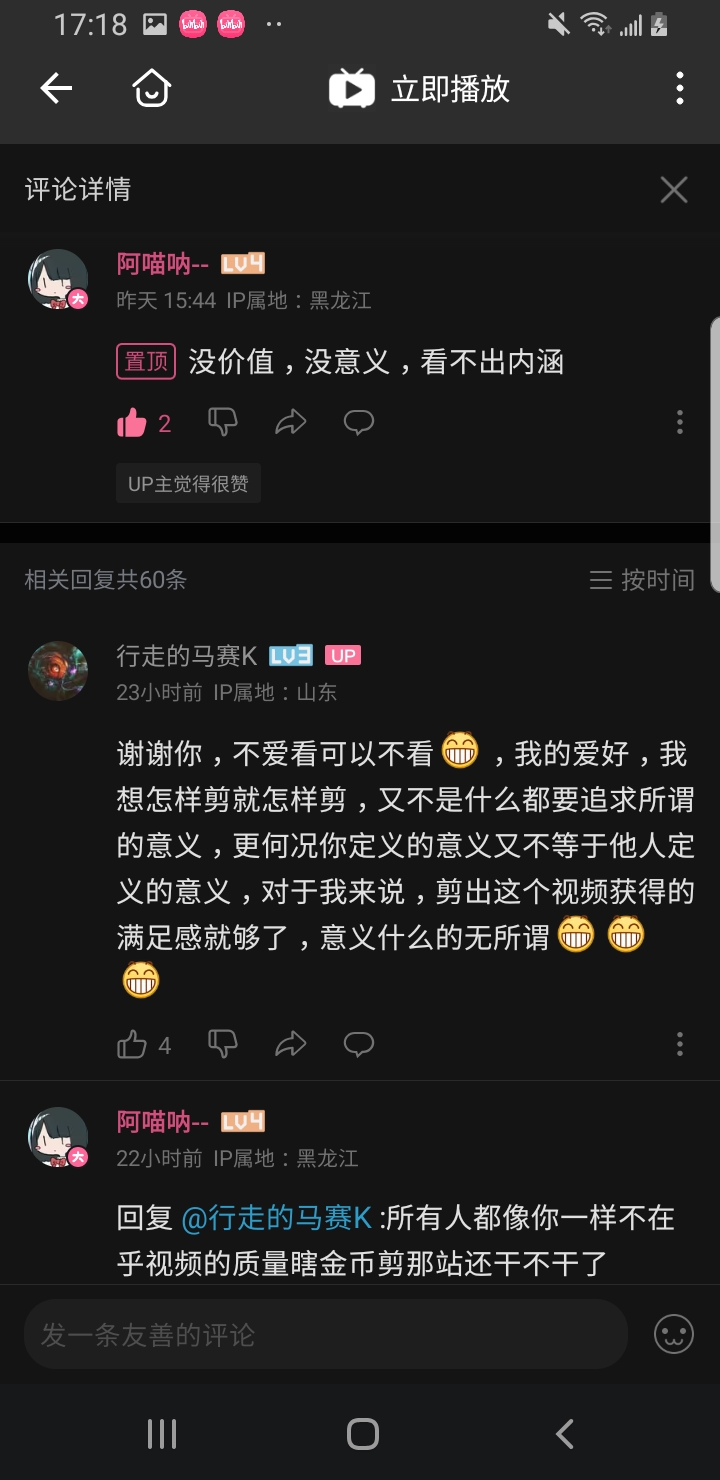Change reply sorting via 按时间
The width and height of the screenshot is (720, 1480).
(642, 580)
